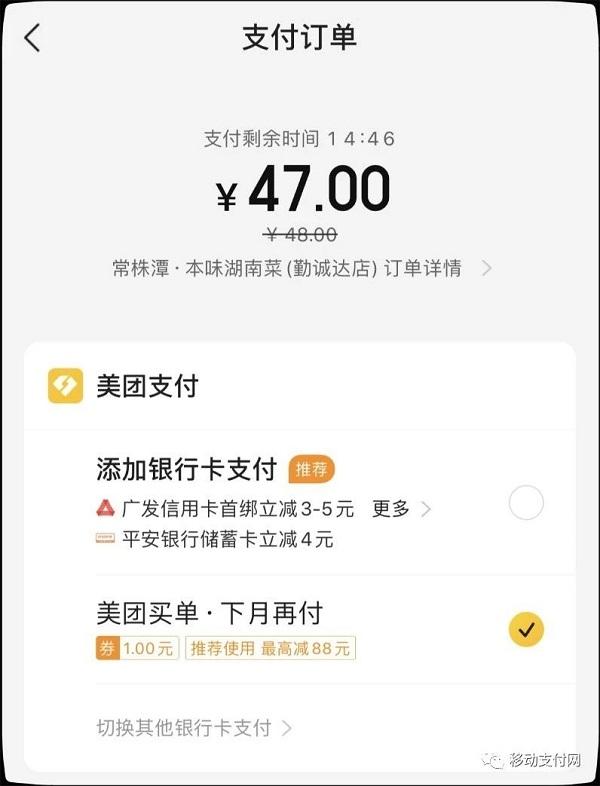
Task: Select 美团买单·下月再付 payment option
Action: (526, 629)
